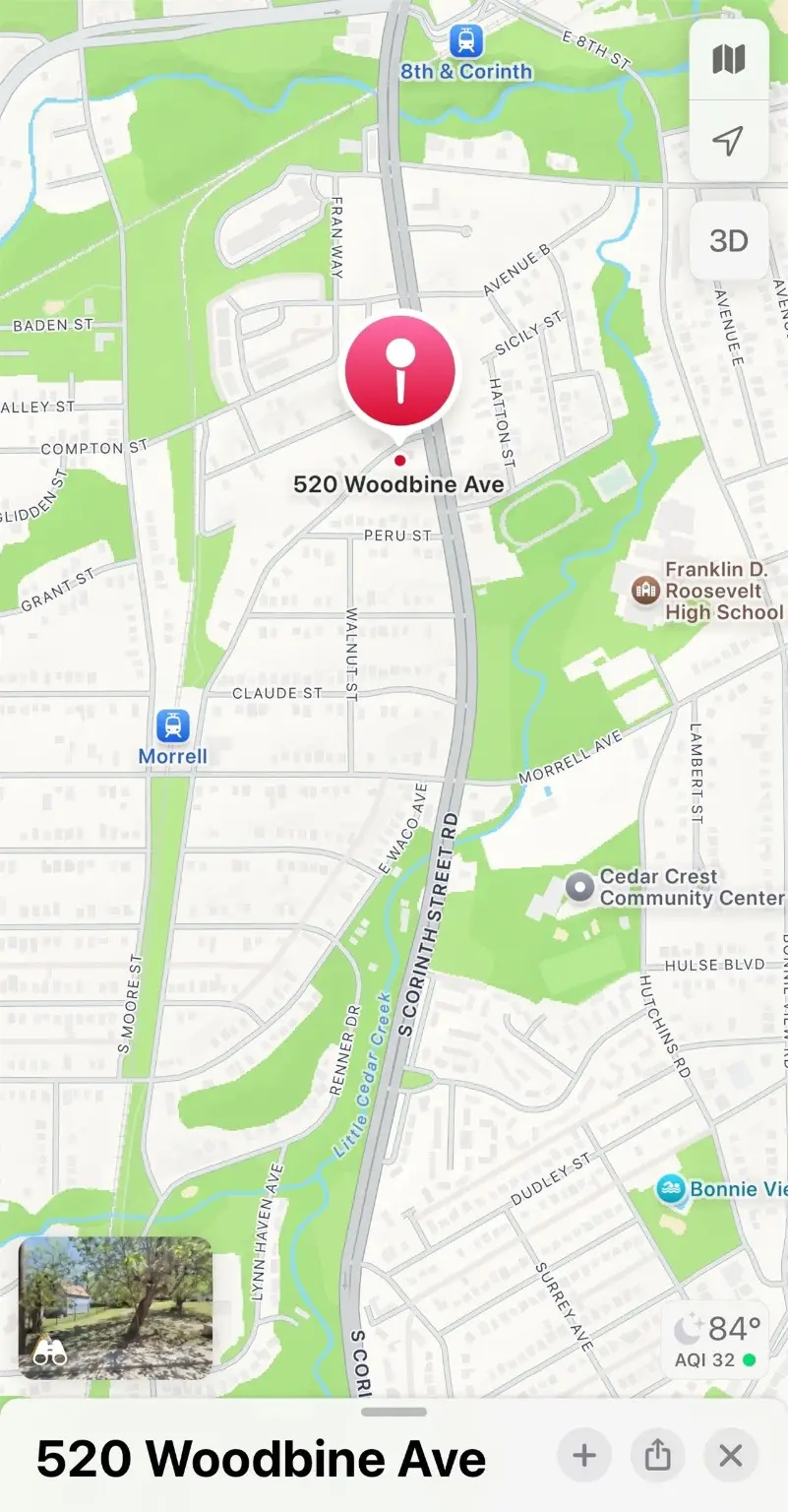788x1512 pixels.
Task: Select the 8th & Corinth transit station
Action: point(465,41)
